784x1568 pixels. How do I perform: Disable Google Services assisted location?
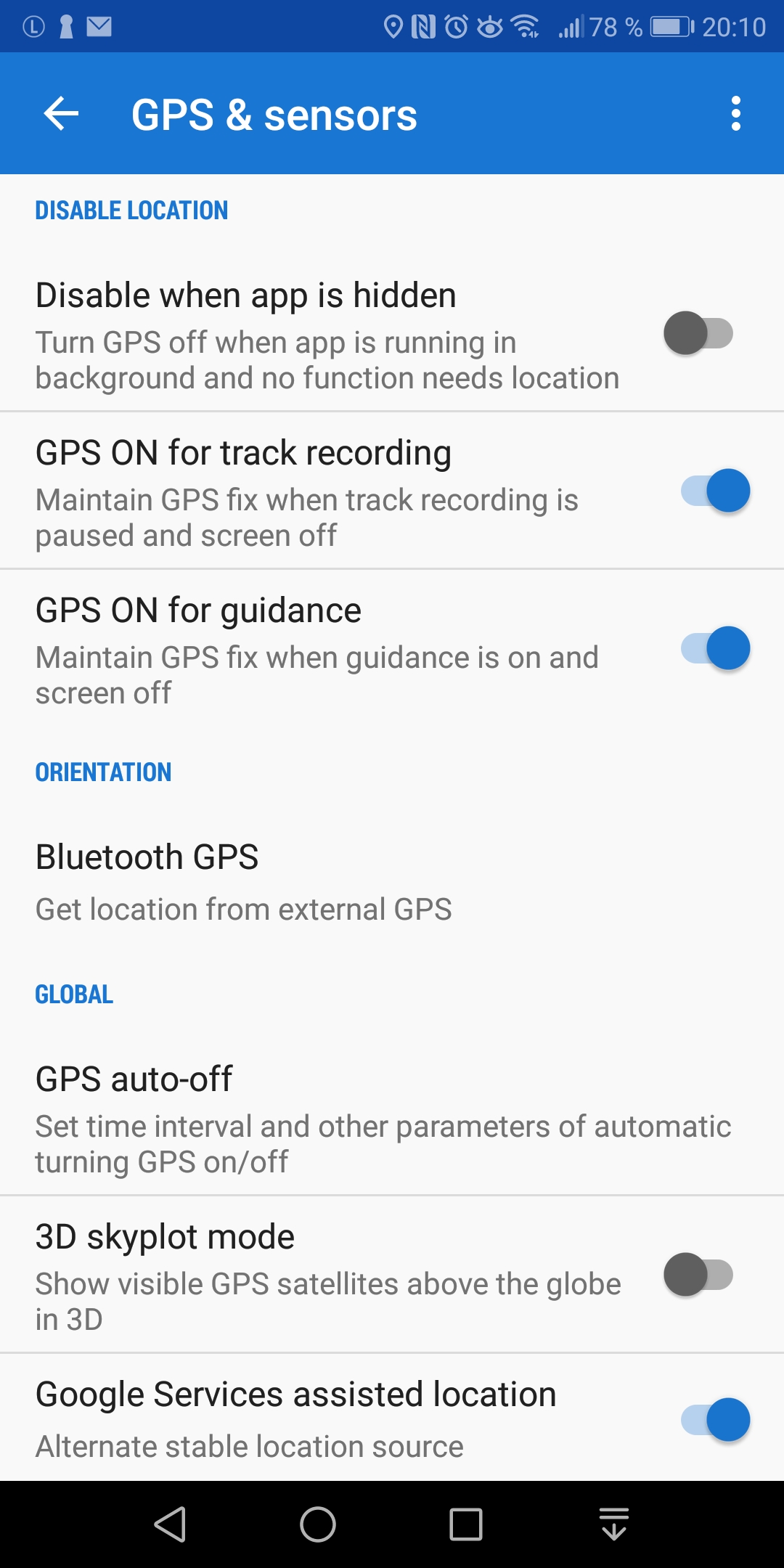(715, 1419)
